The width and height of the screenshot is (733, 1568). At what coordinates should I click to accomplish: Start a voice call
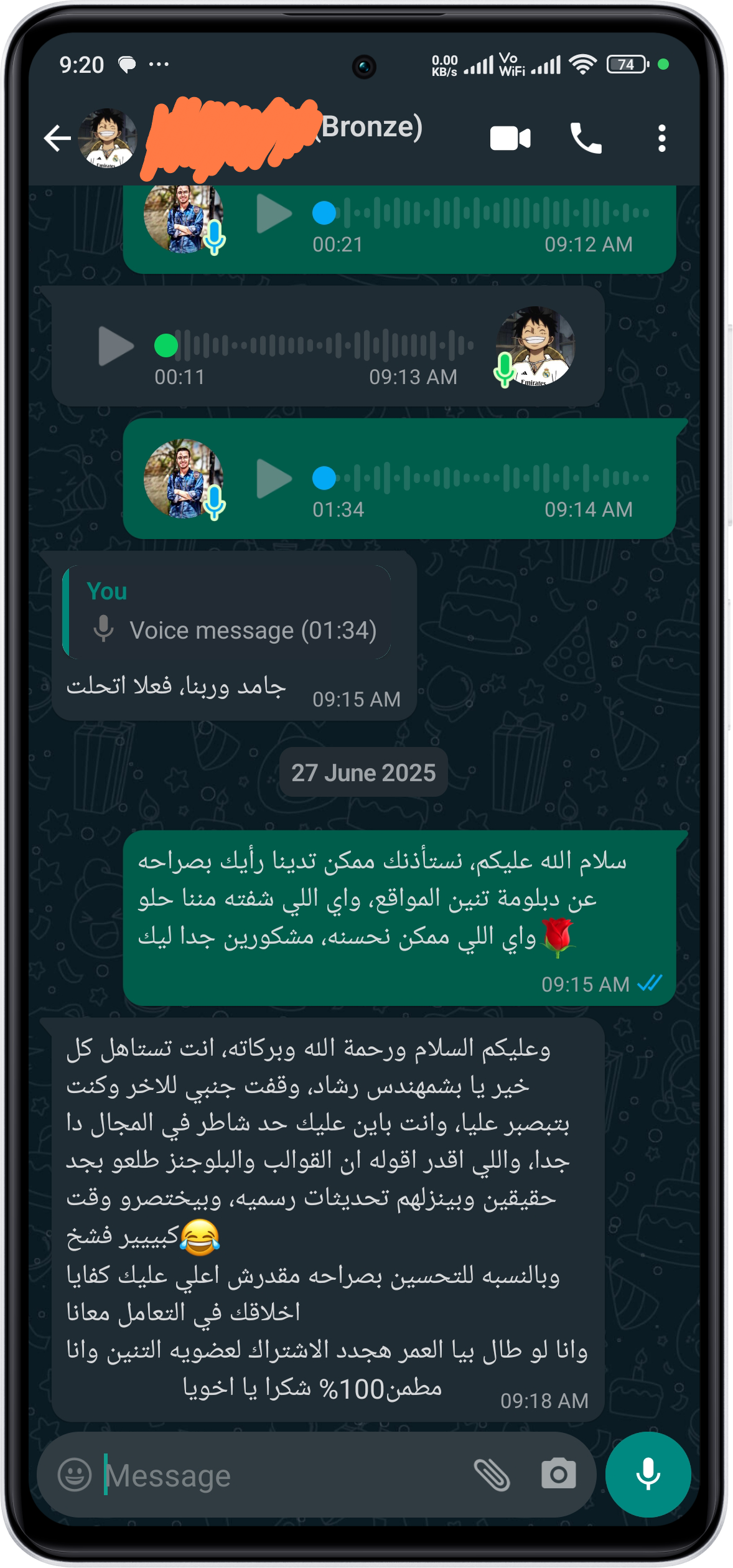tap(586, 138)
